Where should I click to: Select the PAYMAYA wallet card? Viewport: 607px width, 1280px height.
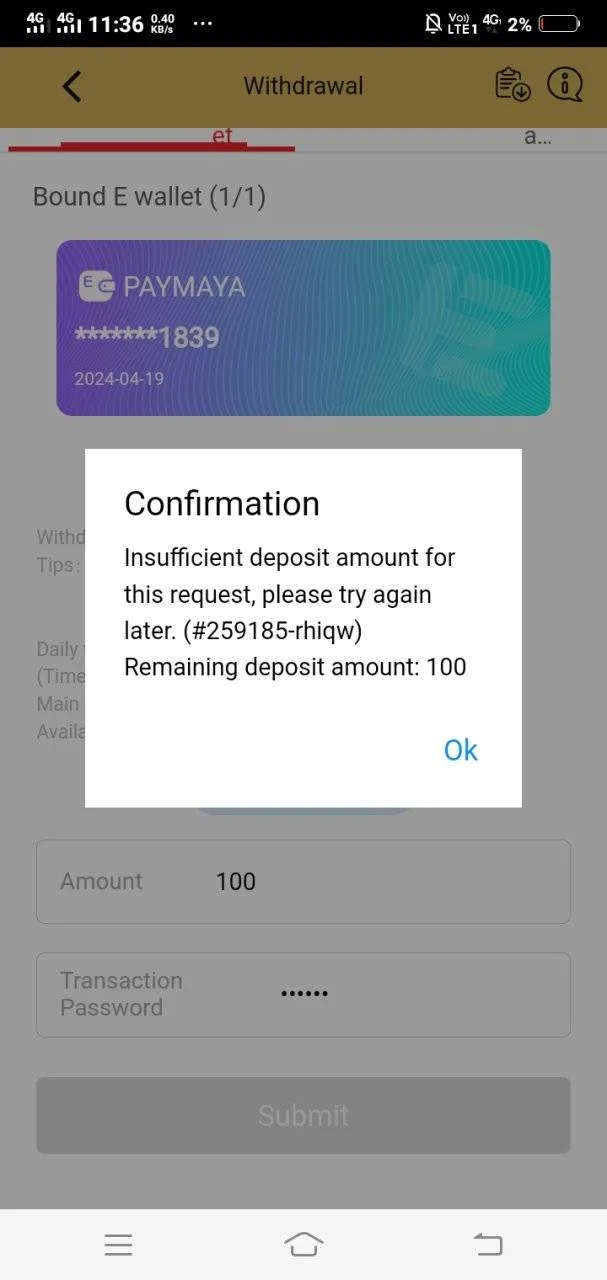click(x=303, y=328)
